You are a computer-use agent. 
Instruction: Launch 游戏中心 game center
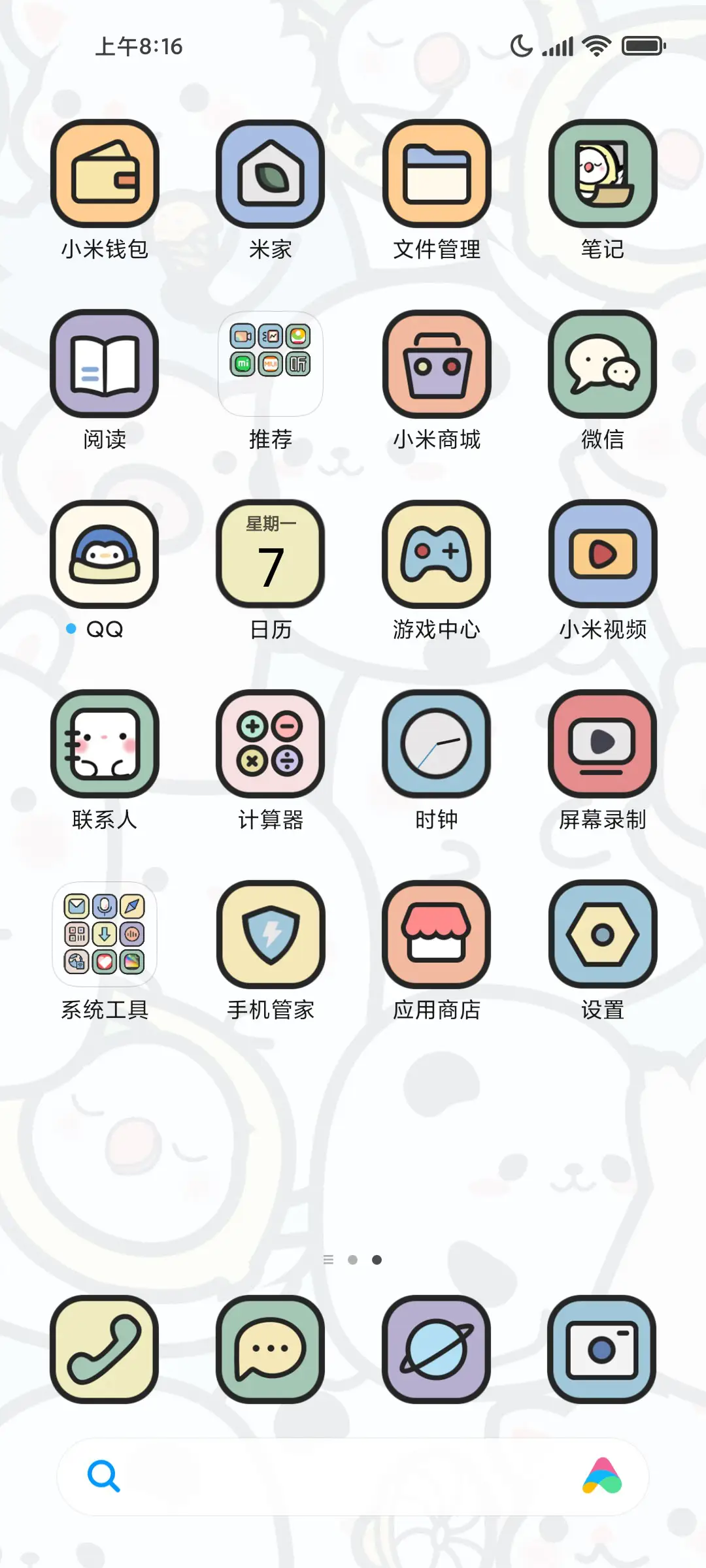437,553
